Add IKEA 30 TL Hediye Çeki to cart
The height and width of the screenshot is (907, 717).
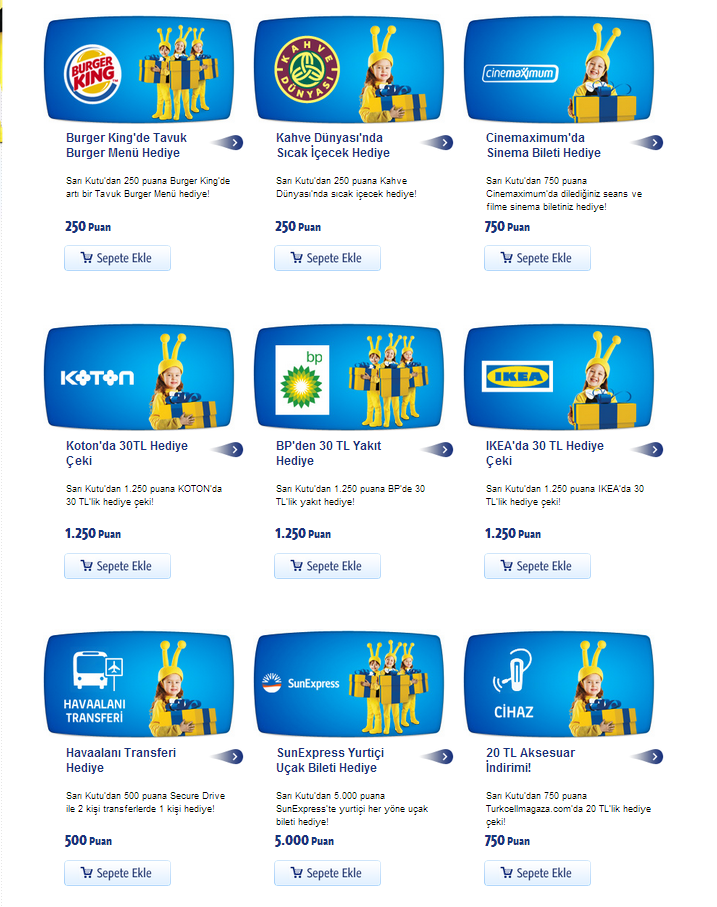[537, 566]
